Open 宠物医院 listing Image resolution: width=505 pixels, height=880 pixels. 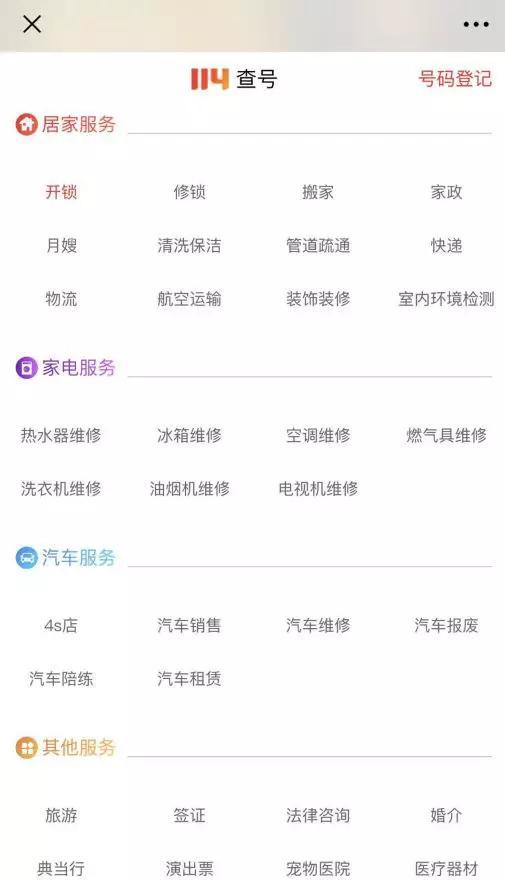[318, 868]
